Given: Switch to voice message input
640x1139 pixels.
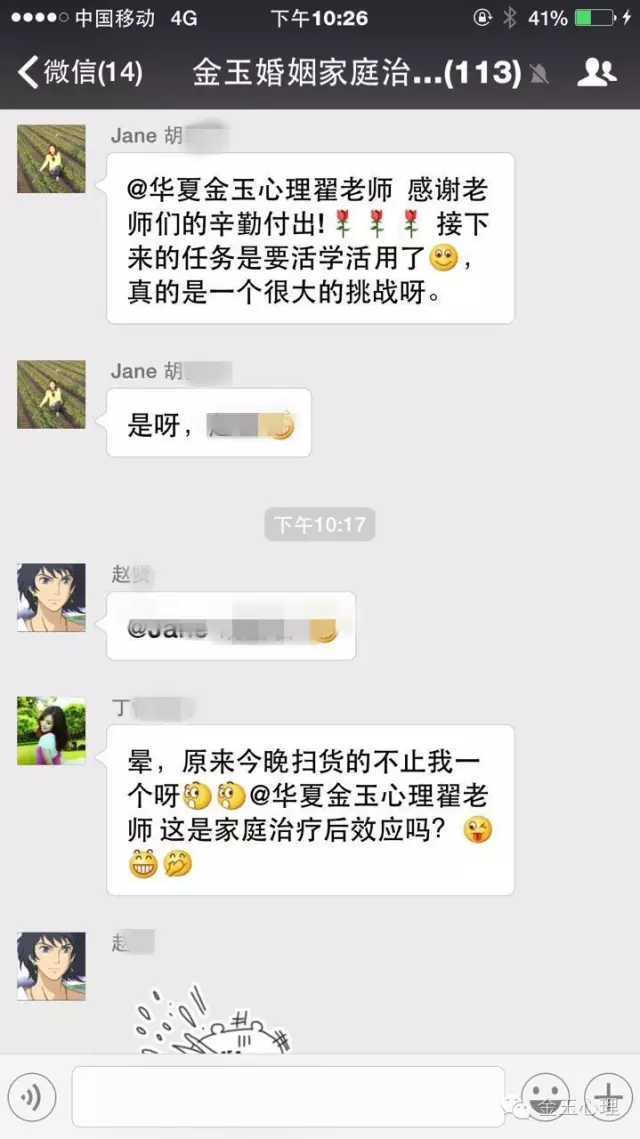Looking at the screenshot, I should click(x=32, y=1098).
